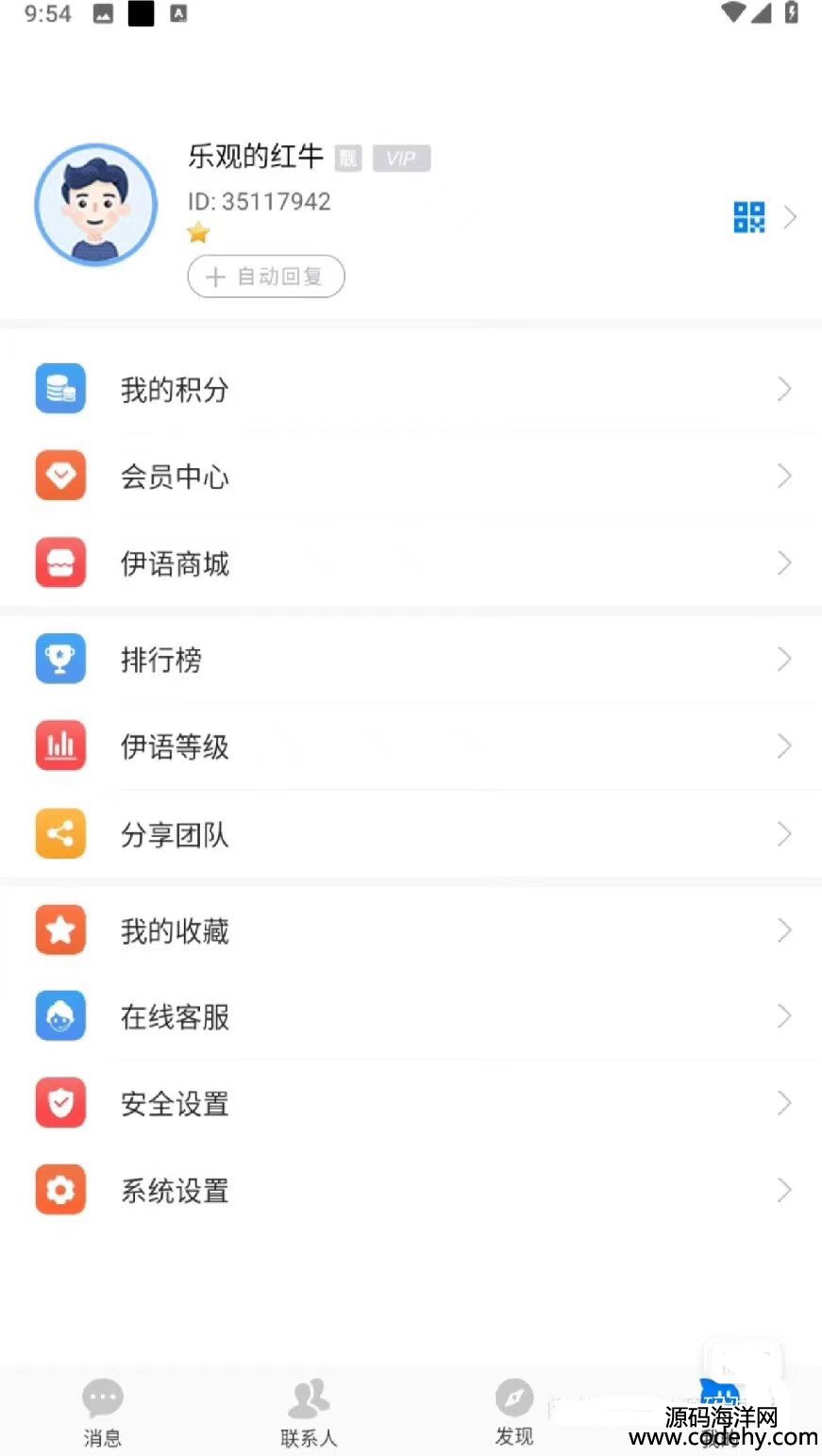Screen dimensions: 822x1456
Task: Open 系统设置 system settings
Action: coord(175,1191)
